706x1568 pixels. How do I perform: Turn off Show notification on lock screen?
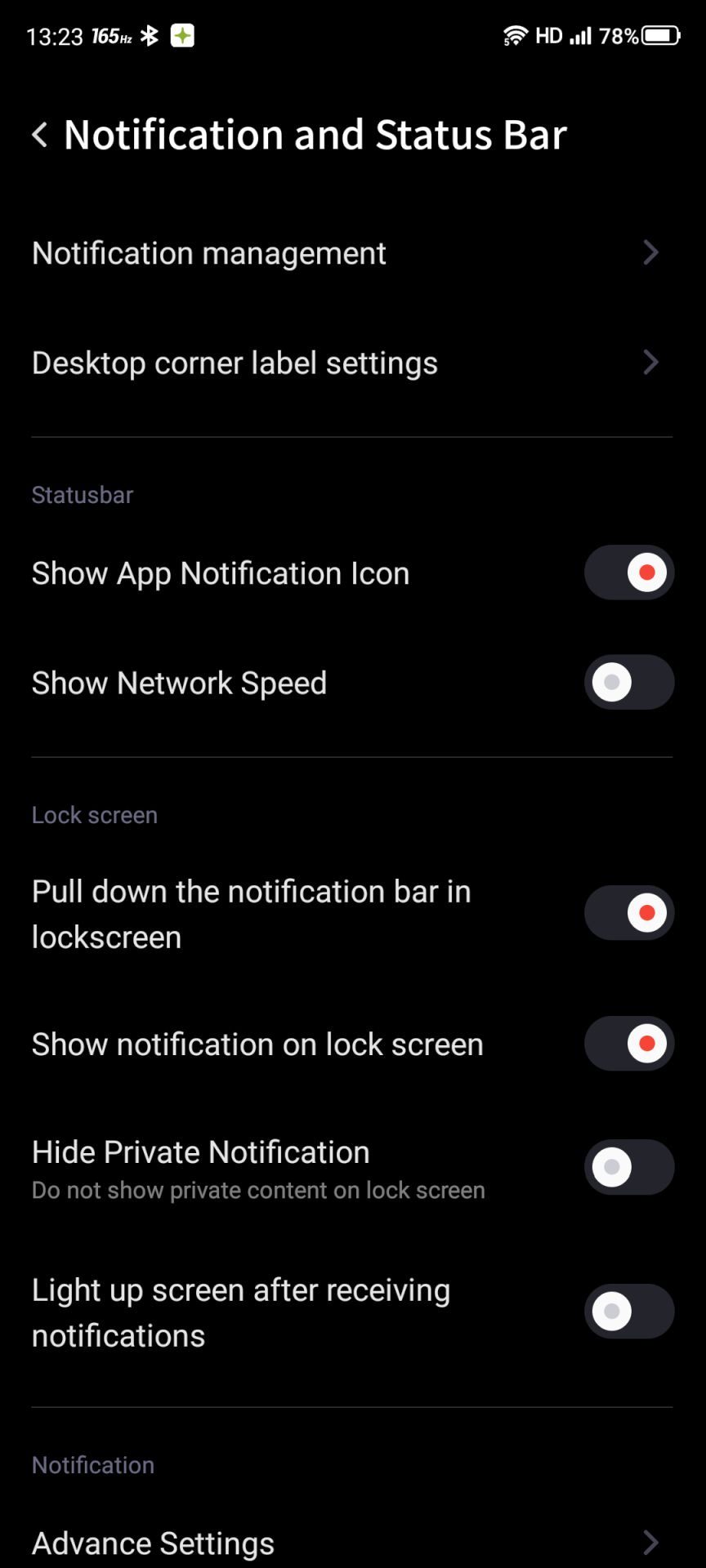[x=628, y=1044]
